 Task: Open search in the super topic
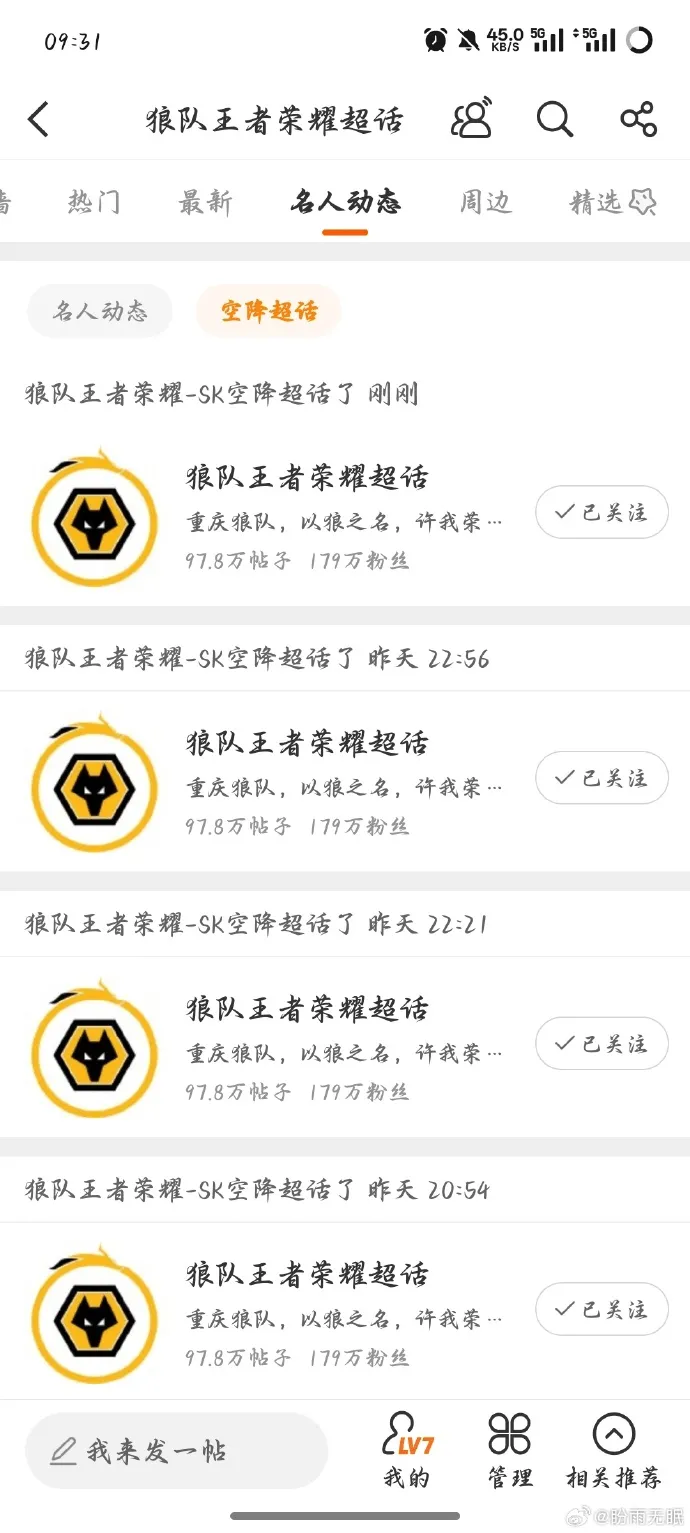pos(555,119)
